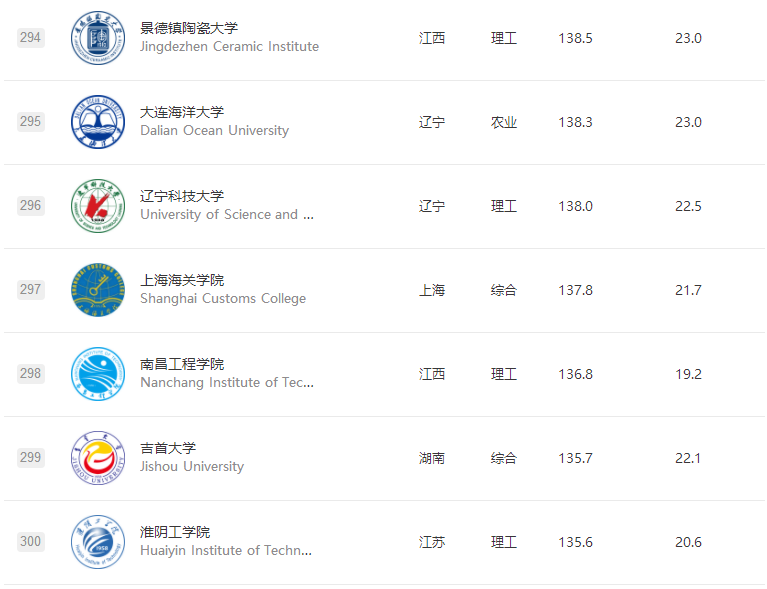Viewport: 767px width, 589px height.
Task: View Nanchang Institute of Technology details
Action: [x=182, y=364]
